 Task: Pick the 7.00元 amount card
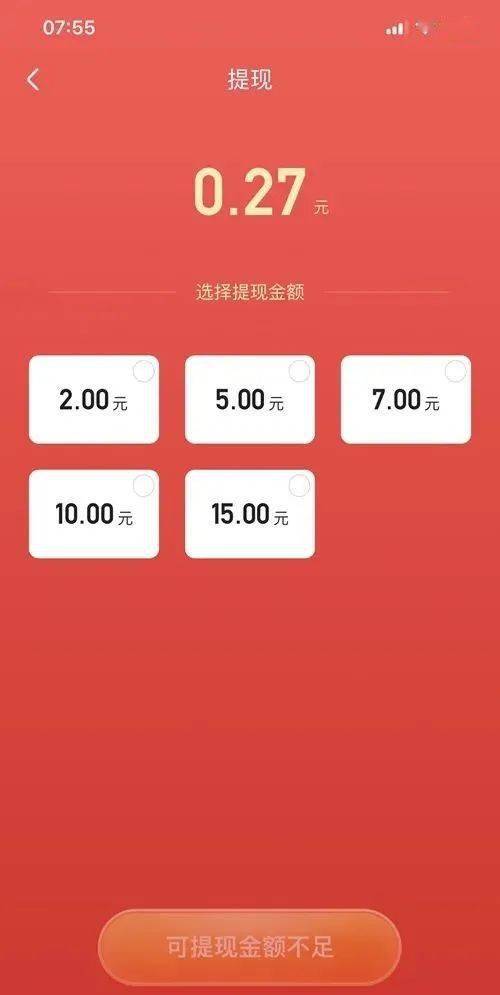[x=406, y=399]
